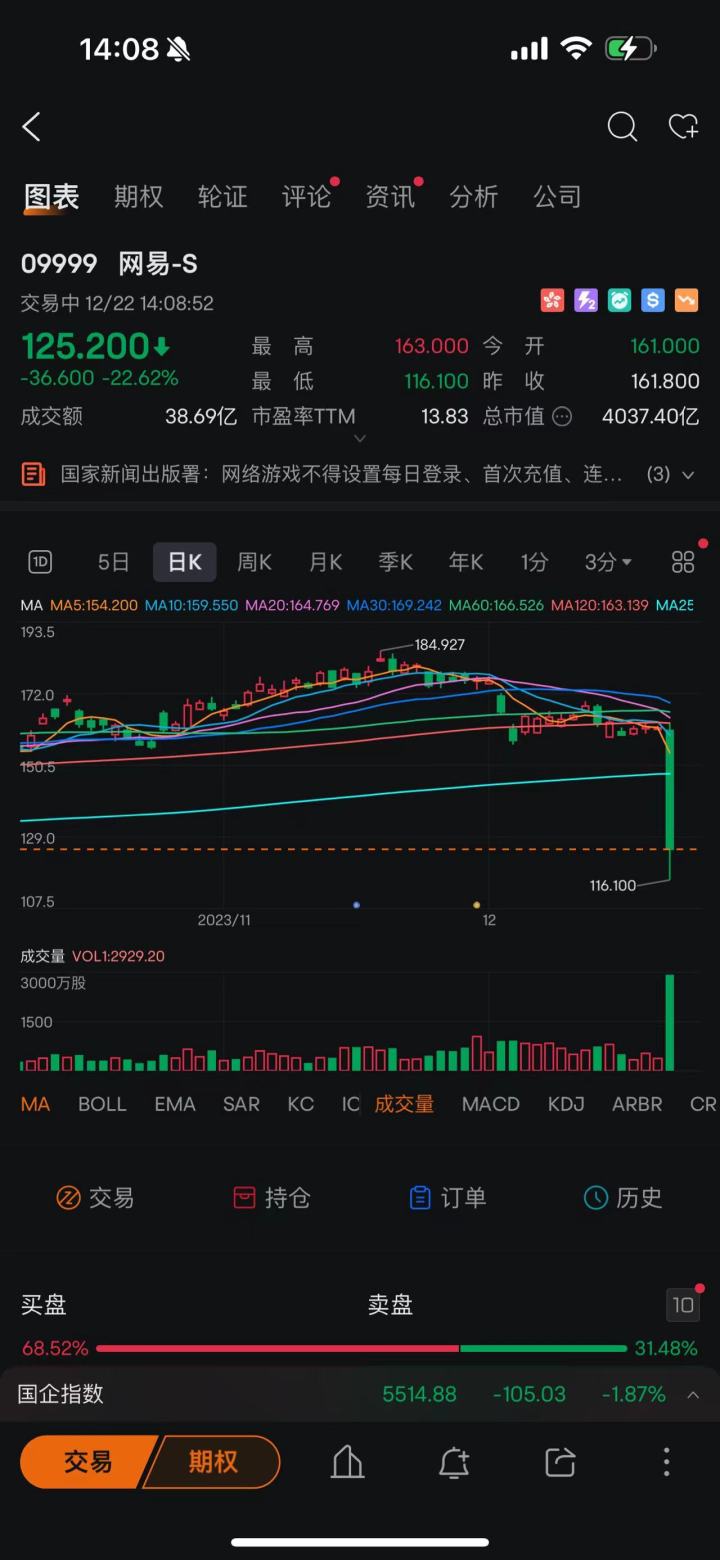Select the 周K chart period

tap(254, 562)
